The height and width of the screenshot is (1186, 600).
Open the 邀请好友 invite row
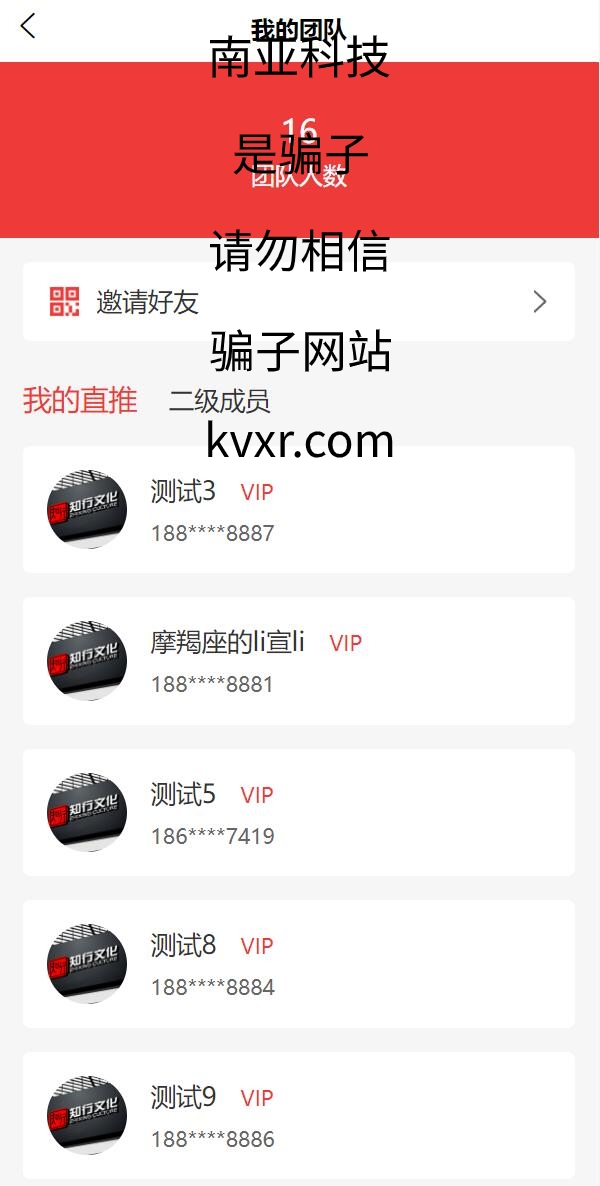(x=298, y=302)
